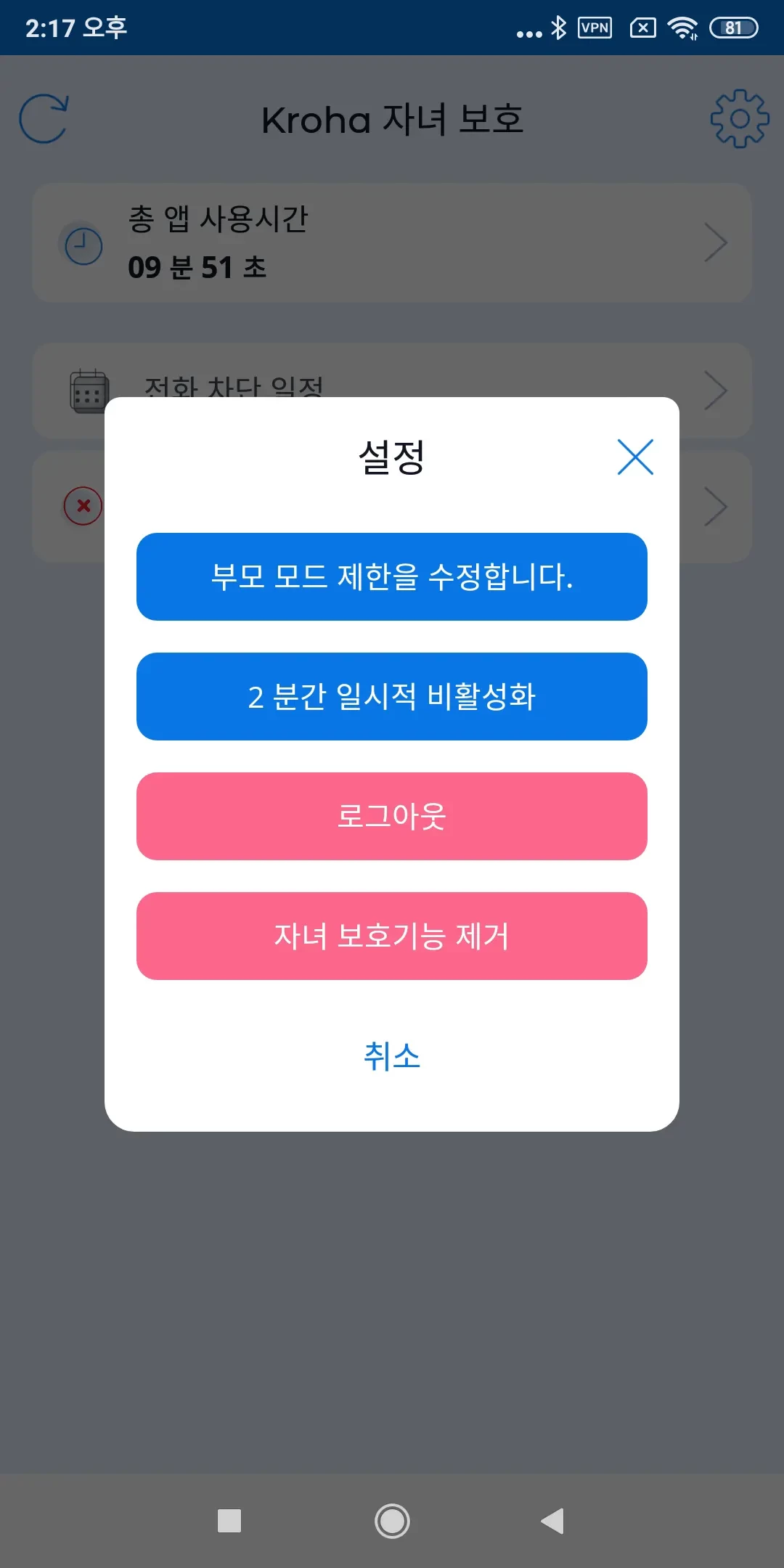Tap 부모 모드 제한을 수정합니다 button
The image size is (784, 1568).
[392, 577]
